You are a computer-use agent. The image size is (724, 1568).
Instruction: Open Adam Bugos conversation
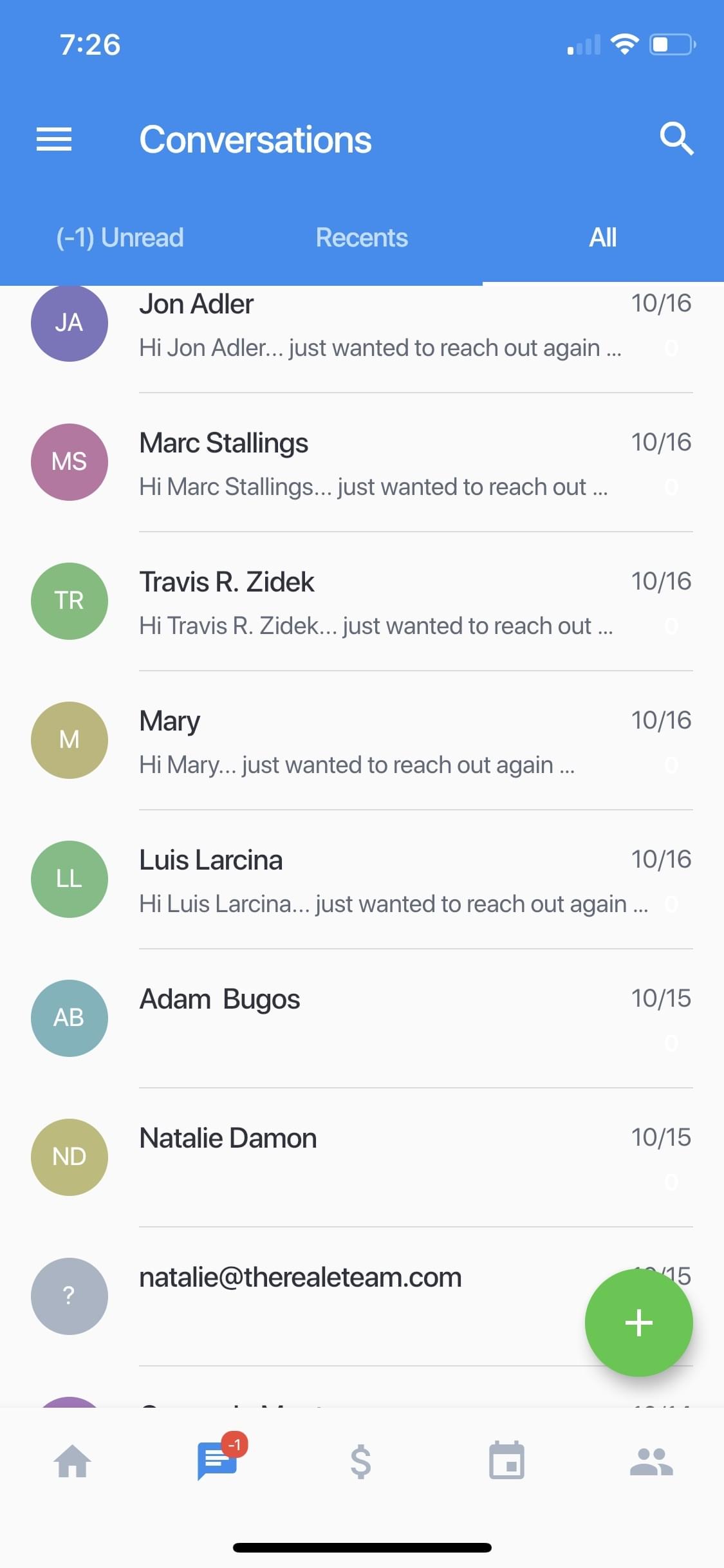tap(380, 1020)
